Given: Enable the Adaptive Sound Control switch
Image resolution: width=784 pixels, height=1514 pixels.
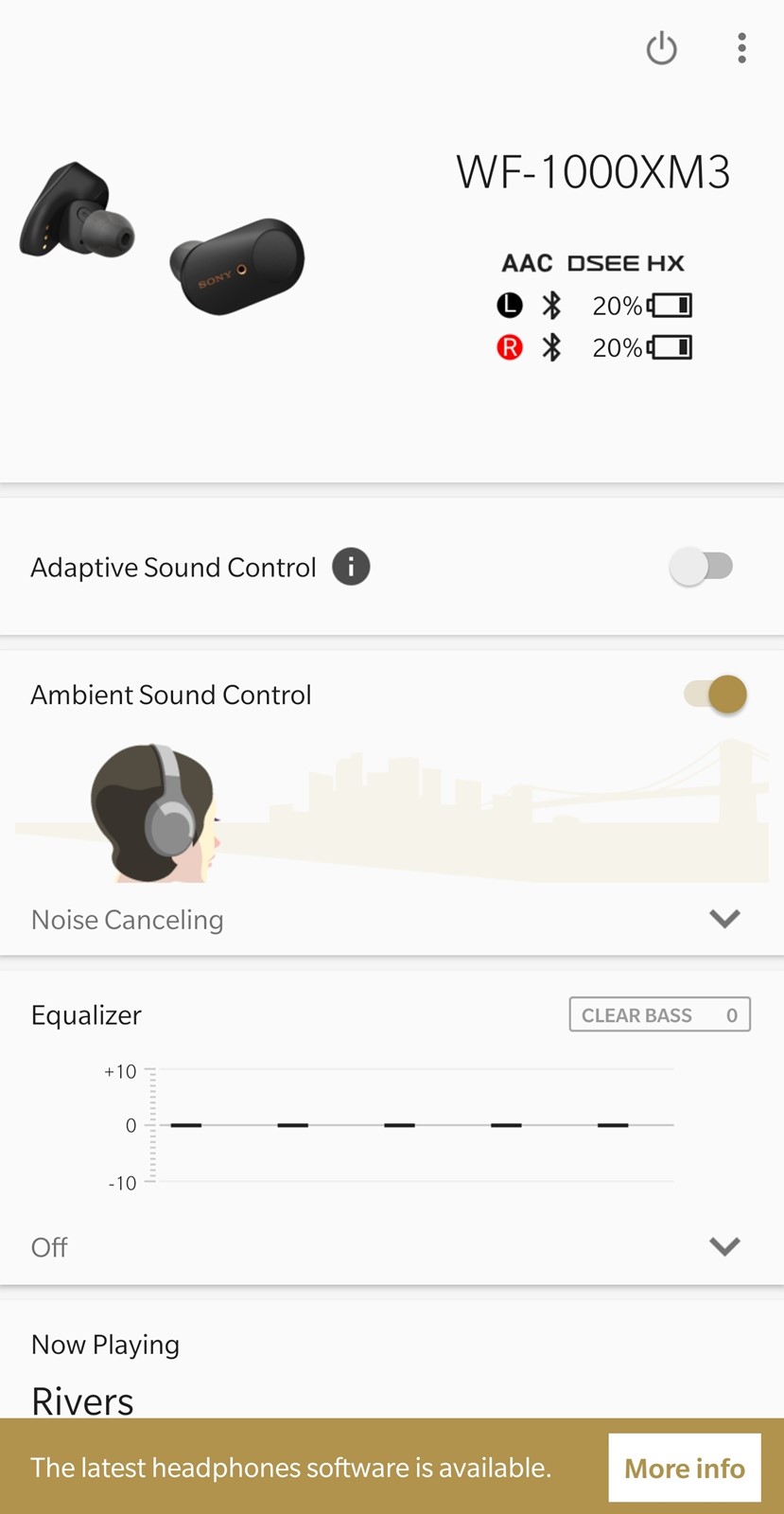Looking at the screenshot, I should (702, 567).
